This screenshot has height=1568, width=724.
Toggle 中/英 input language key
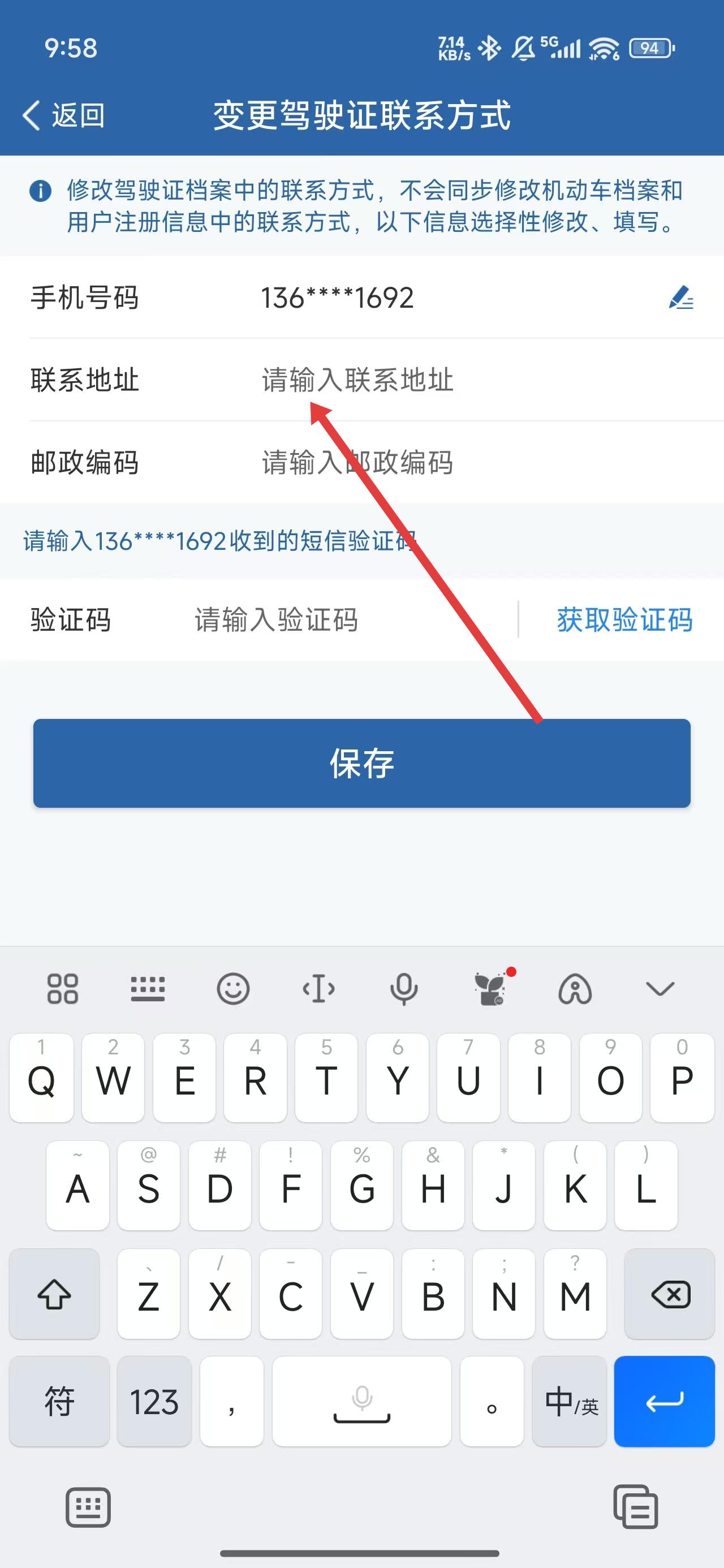570,1402
